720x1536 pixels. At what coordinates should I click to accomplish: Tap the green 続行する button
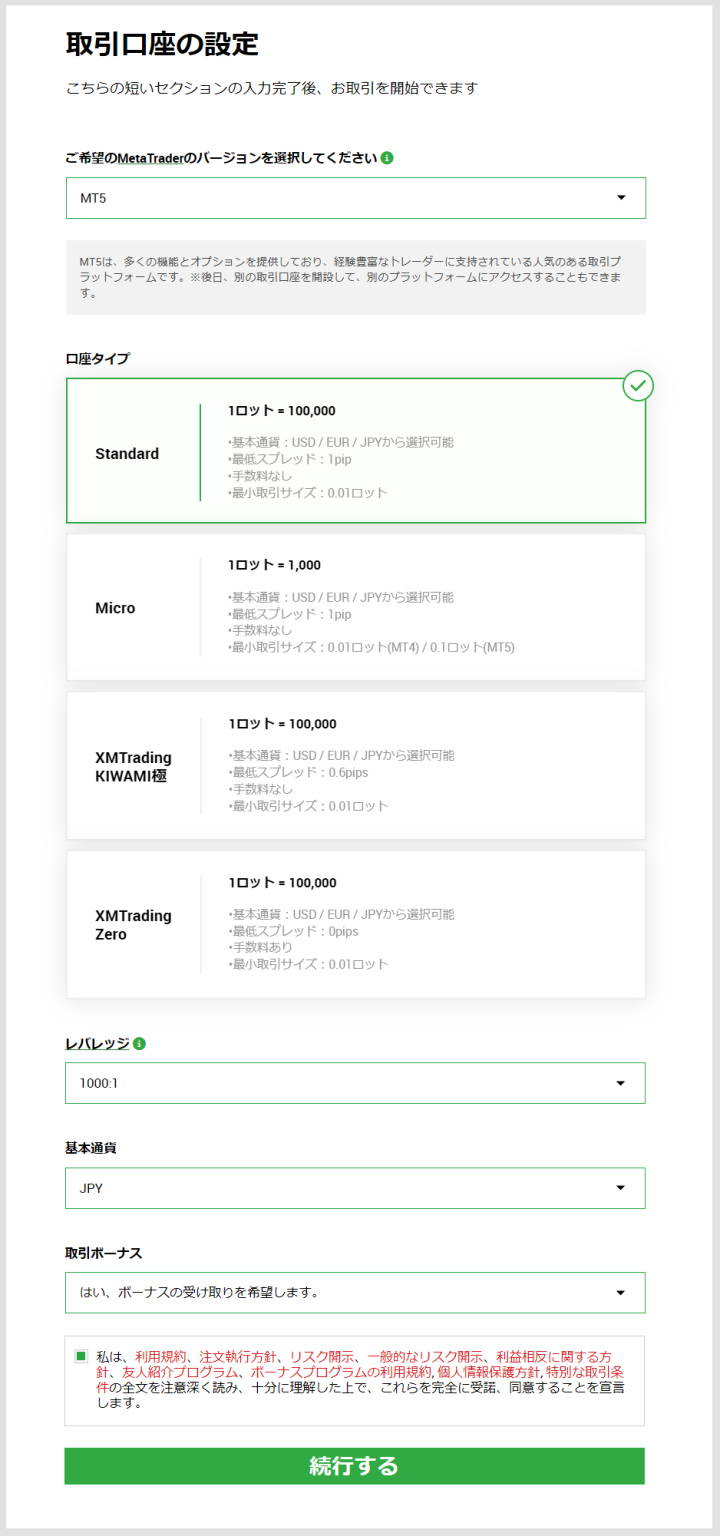tap(355, 1466)
